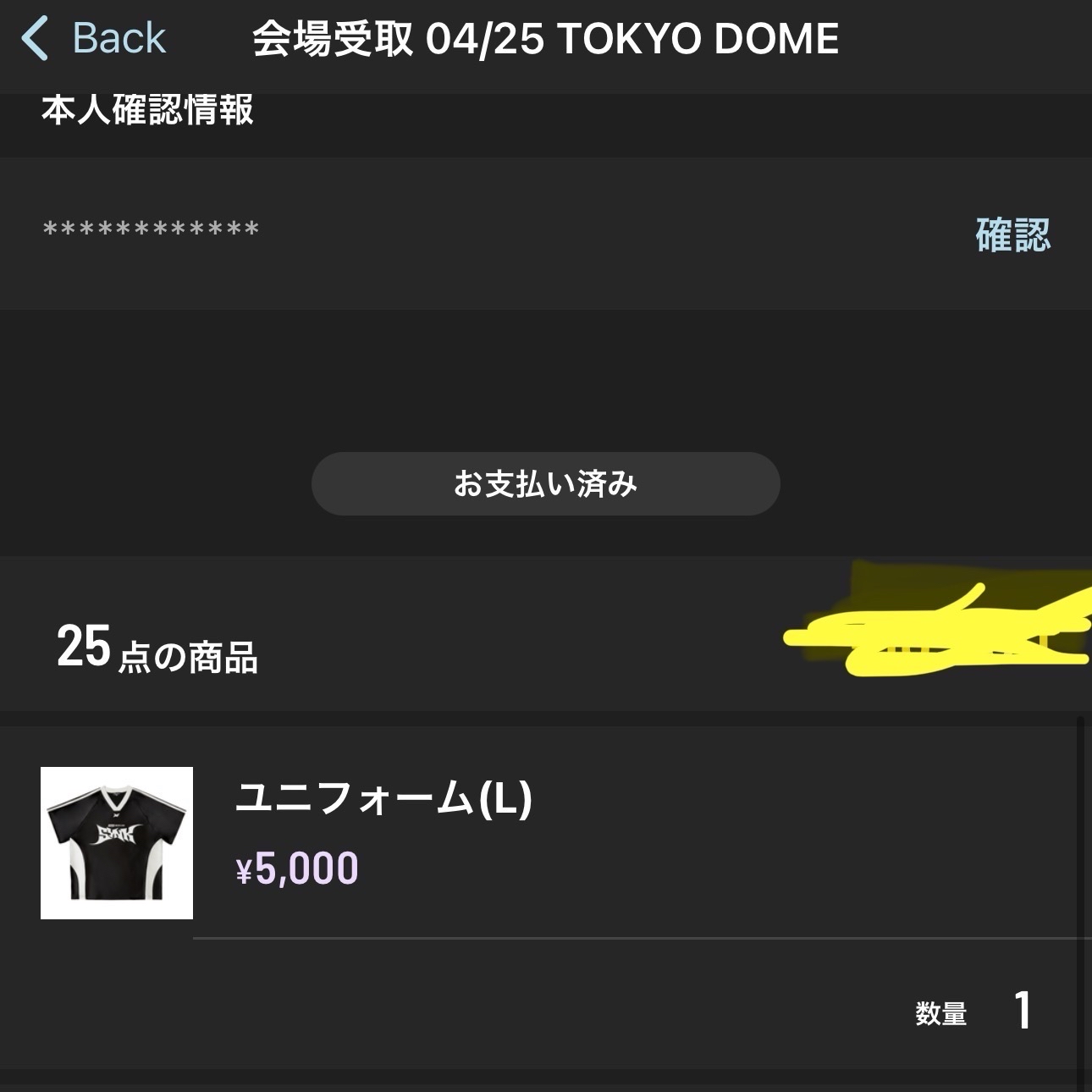Tap 確認 to verify identity information
This screenshot has height=1092, width=1092.
click(x=1012, y=234)
